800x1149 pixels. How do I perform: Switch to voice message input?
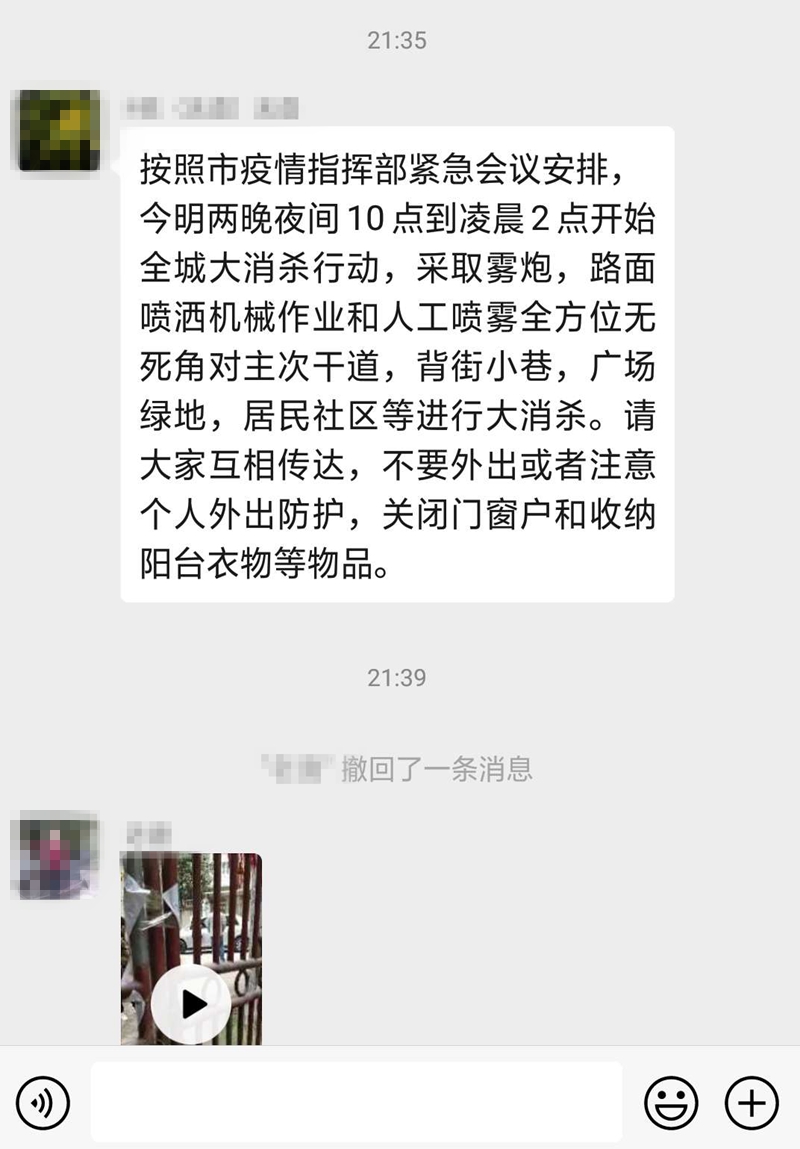(43, 1103)
